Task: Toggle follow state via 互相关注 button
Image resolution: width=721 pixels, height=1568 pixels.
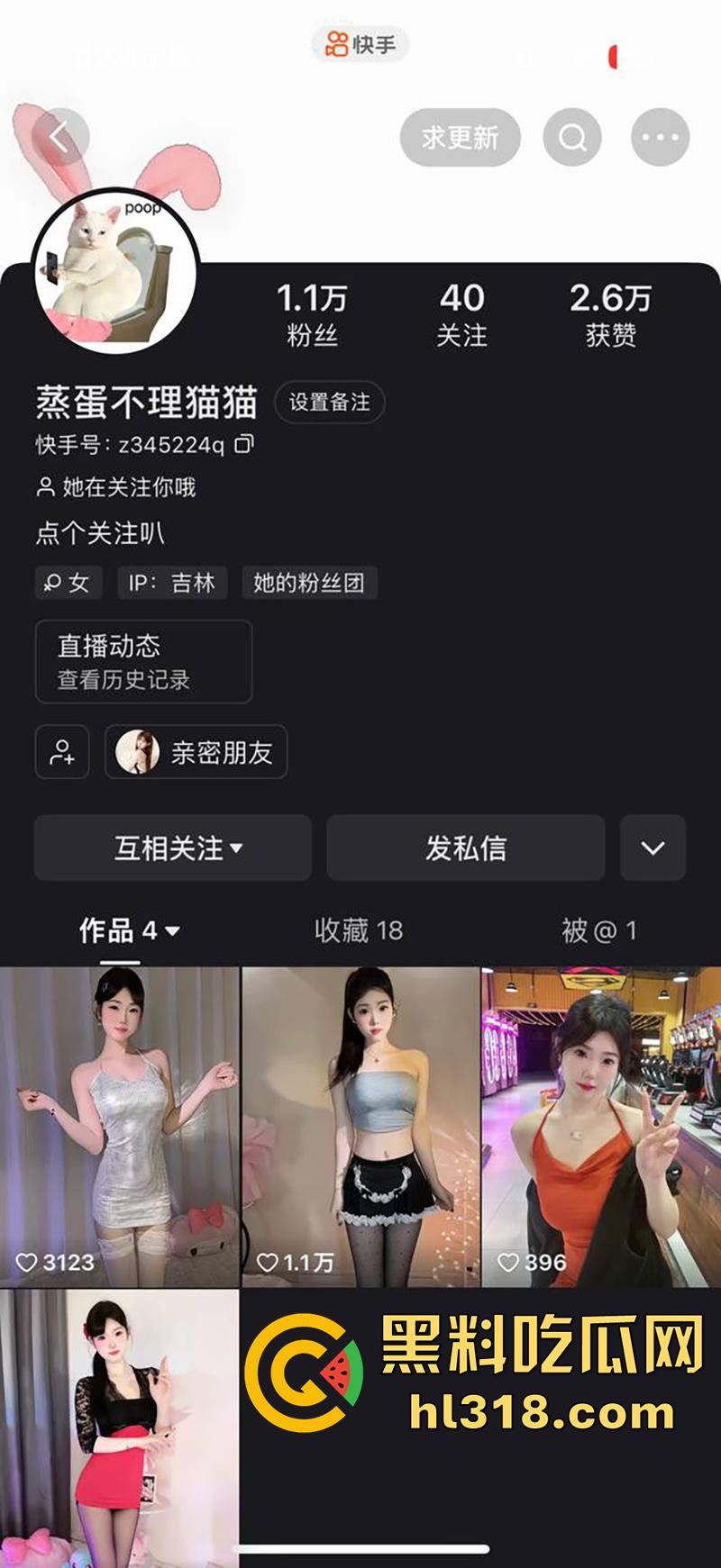Action: [x=162, y=847]
